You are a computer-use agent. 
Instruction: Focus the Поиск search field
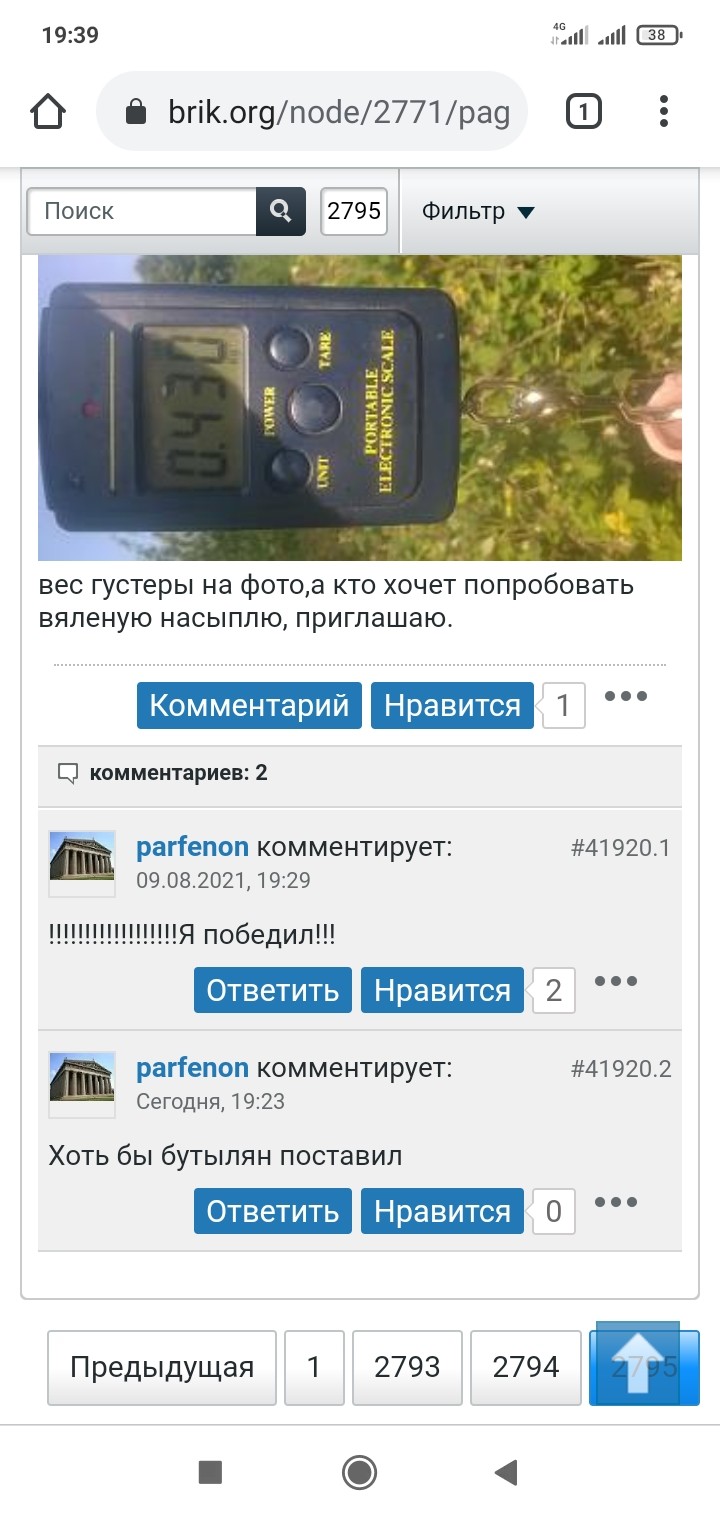coord(142,211)
